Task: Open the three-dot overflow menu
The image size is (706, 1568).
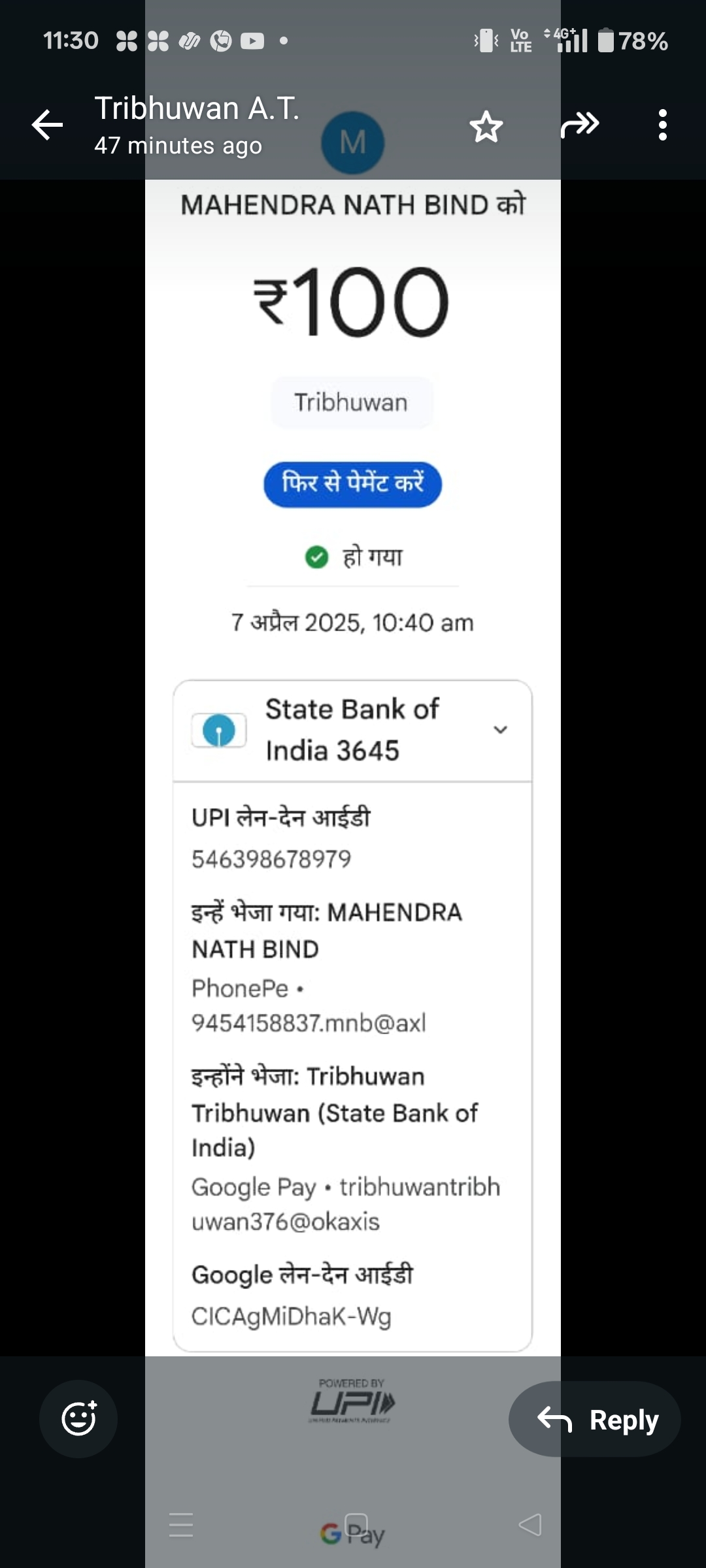Action: click(x=662, y=125)
